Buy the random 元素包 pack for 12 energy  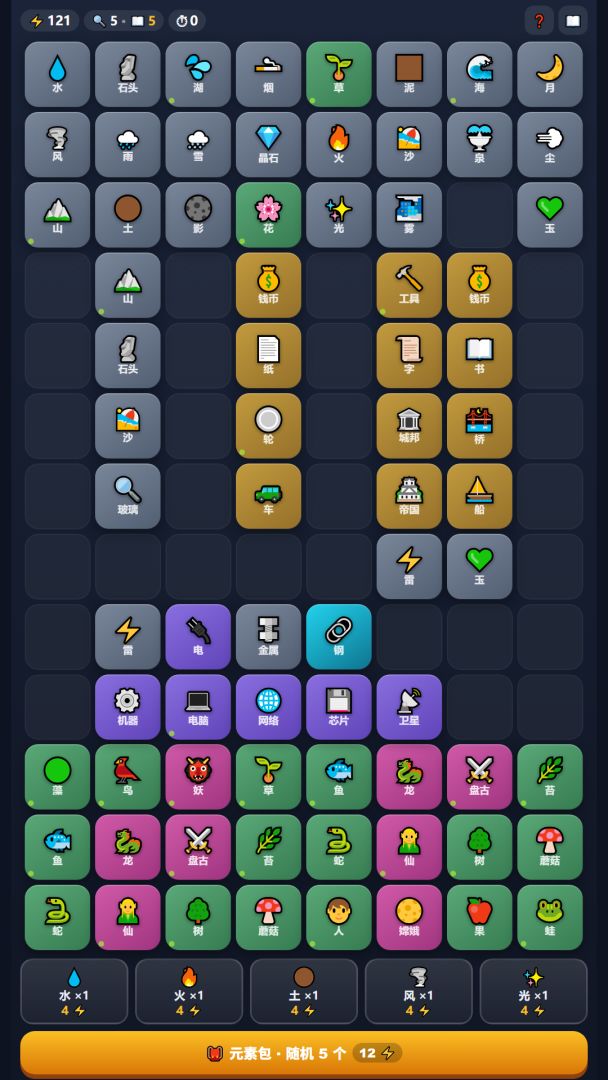[x=304, y=1053]
